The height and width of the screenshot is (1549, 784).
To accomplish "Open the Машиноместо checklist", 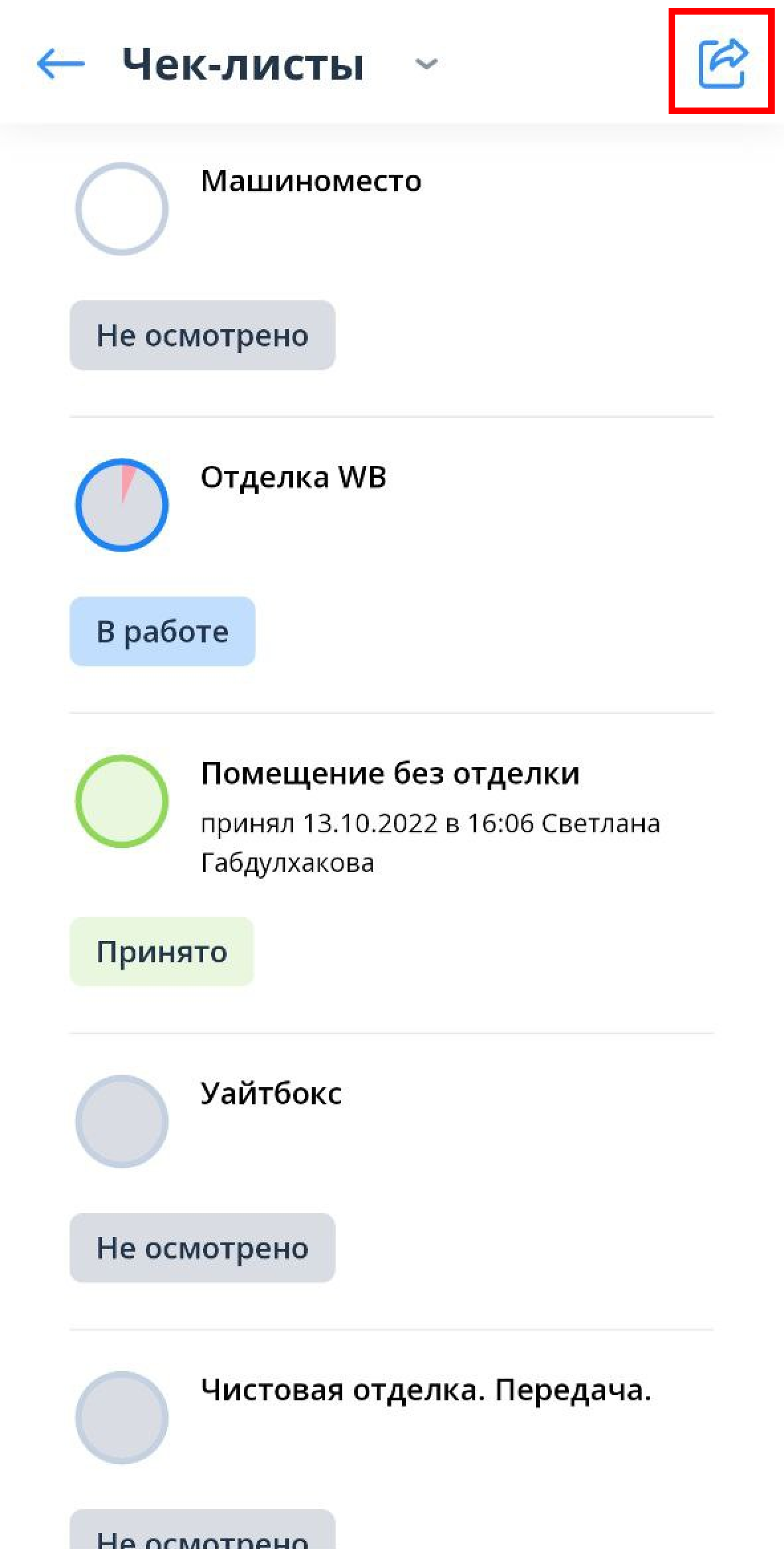I will point(310,181).
